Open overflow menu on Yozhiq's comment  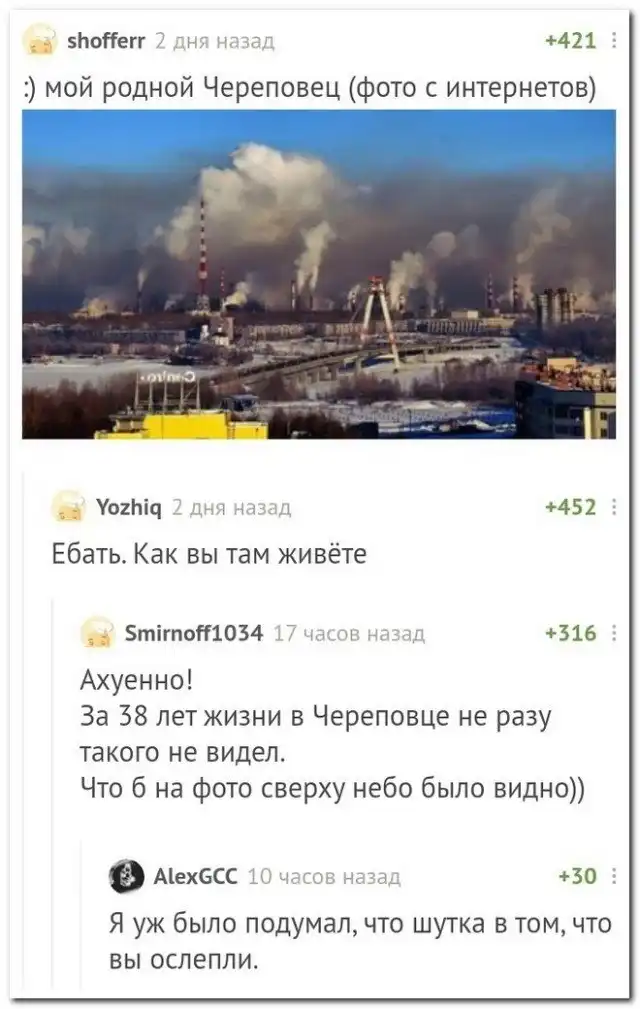point(613,507)
